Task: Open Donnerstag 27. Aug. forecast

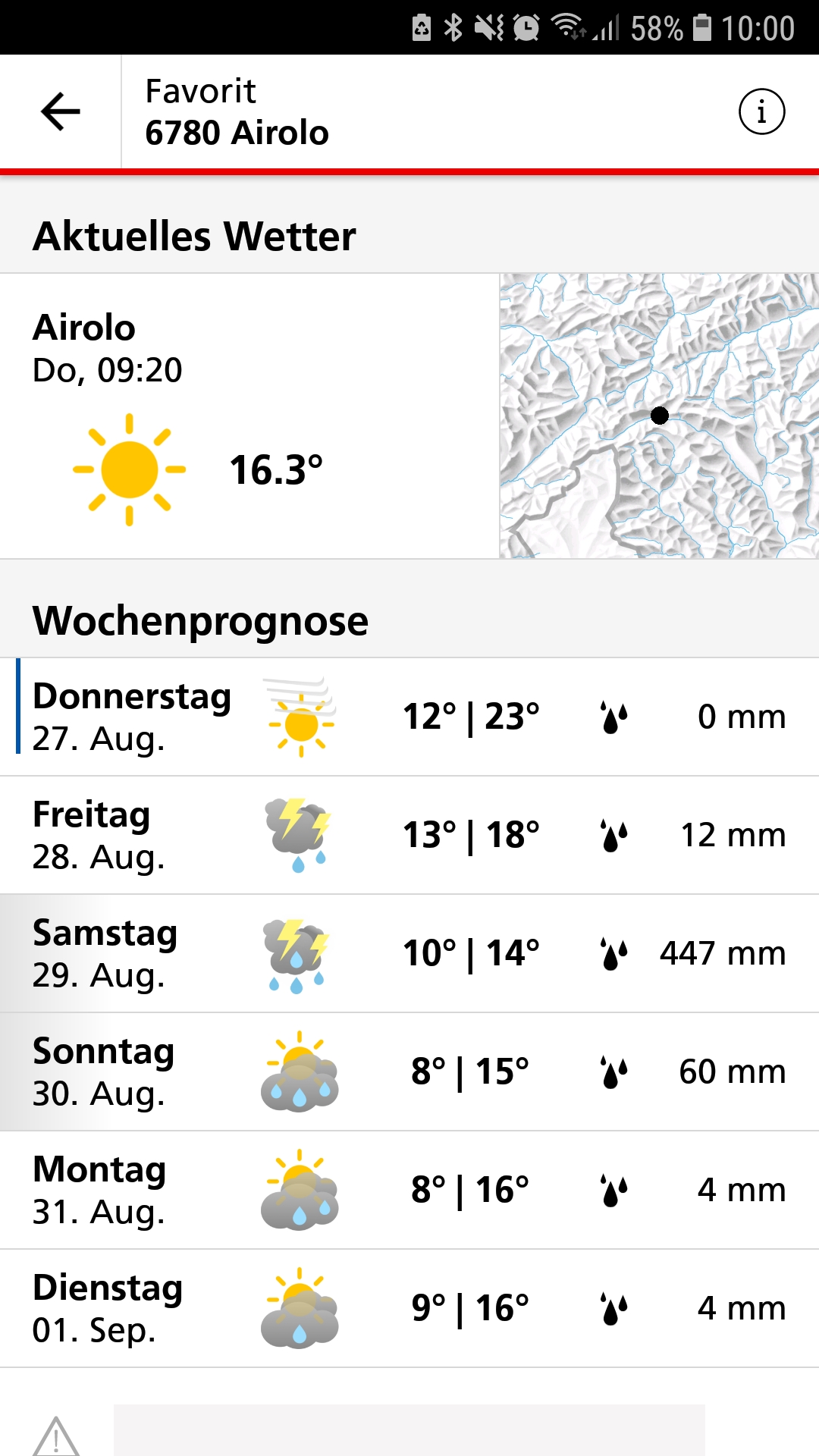Action: (409, 717)
